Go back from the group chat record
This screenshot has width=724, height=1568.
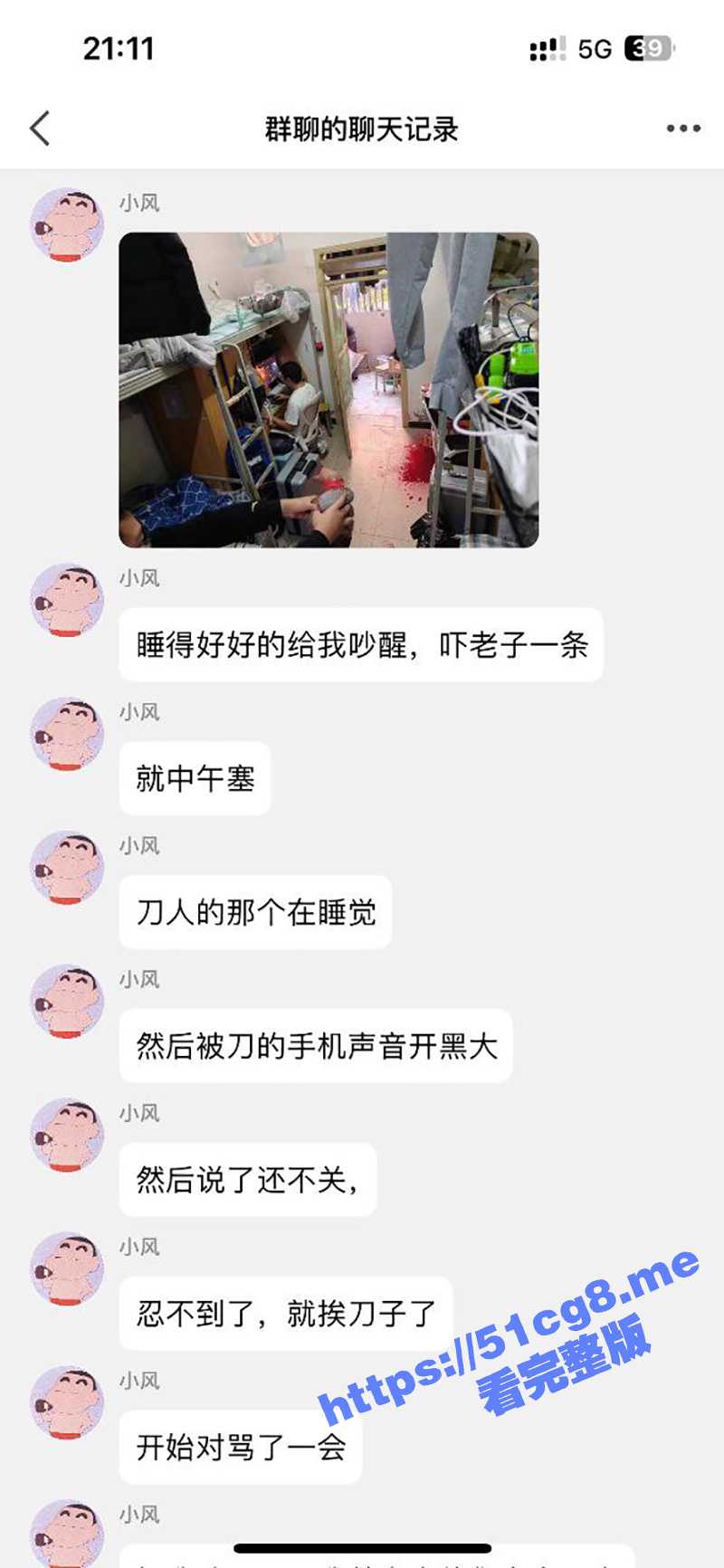pos(40,128)
